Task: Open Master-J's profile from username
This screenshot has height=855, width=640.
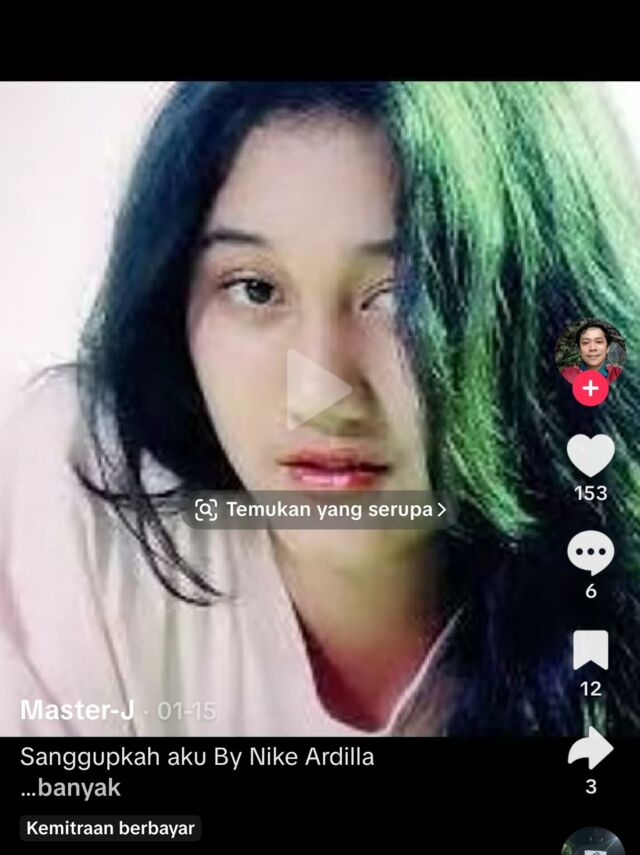Action: 76,711
